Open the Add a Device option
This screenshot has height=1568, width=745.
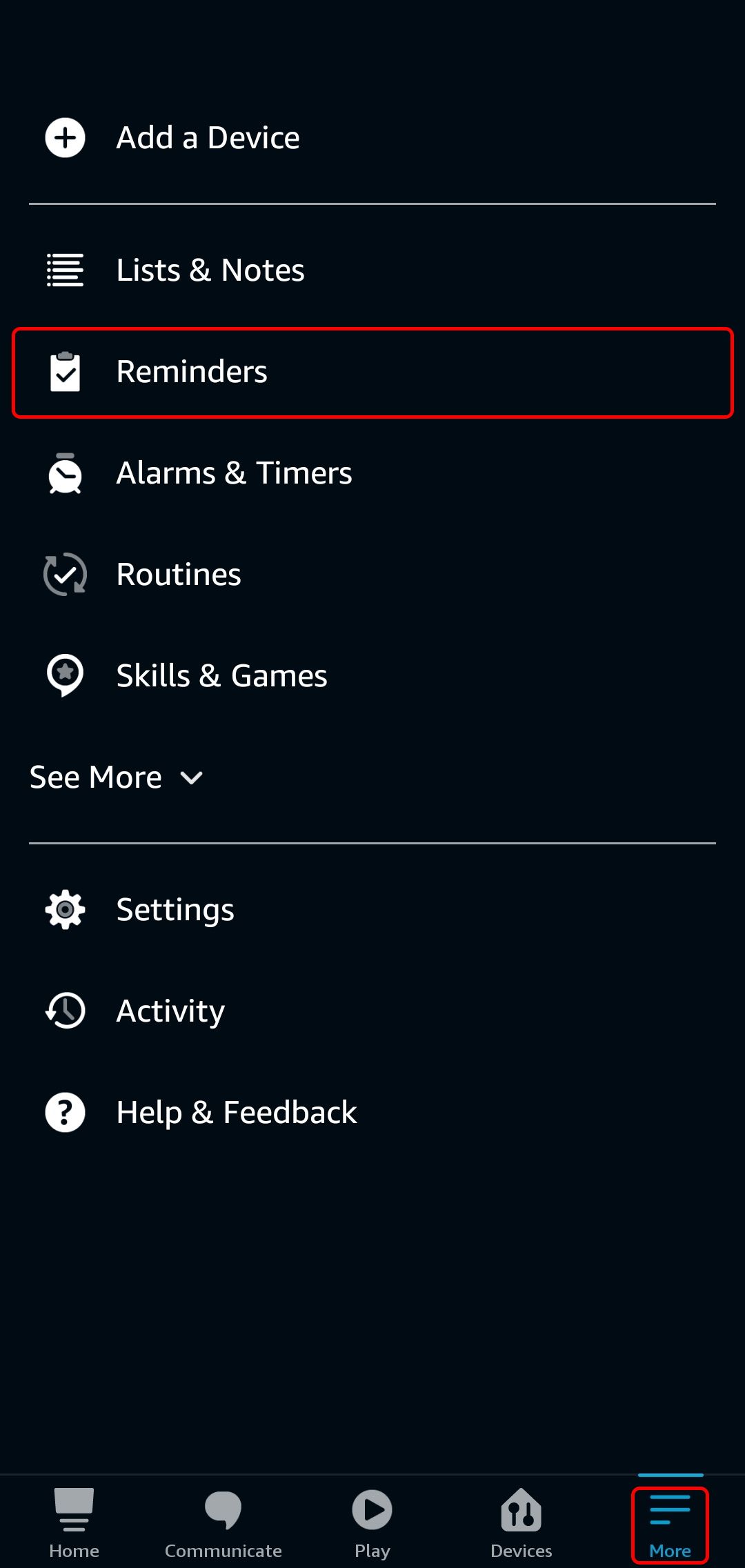point(208,137)
